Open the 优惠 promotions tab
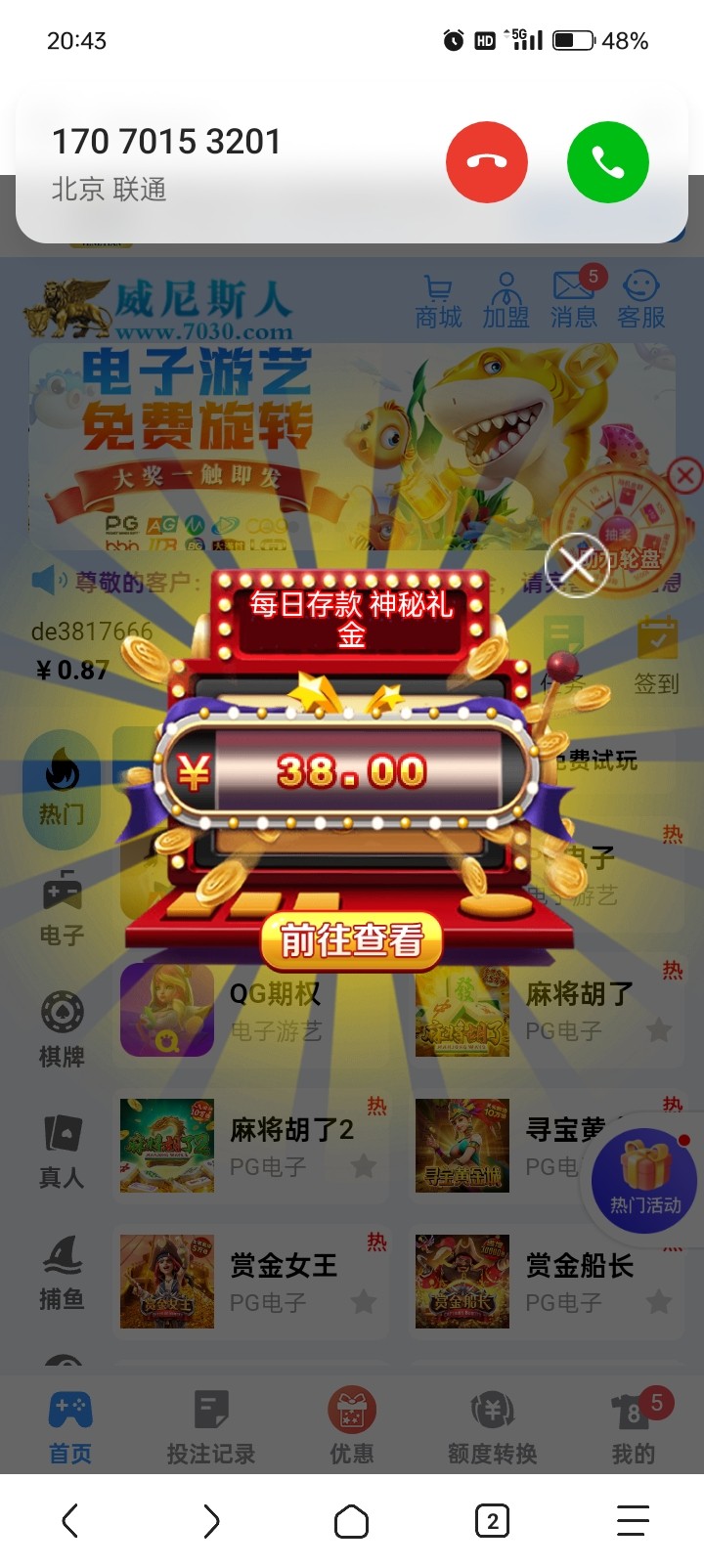Image resolution: width=704 pixels, height=1568 pixels. click(352, 1427)
